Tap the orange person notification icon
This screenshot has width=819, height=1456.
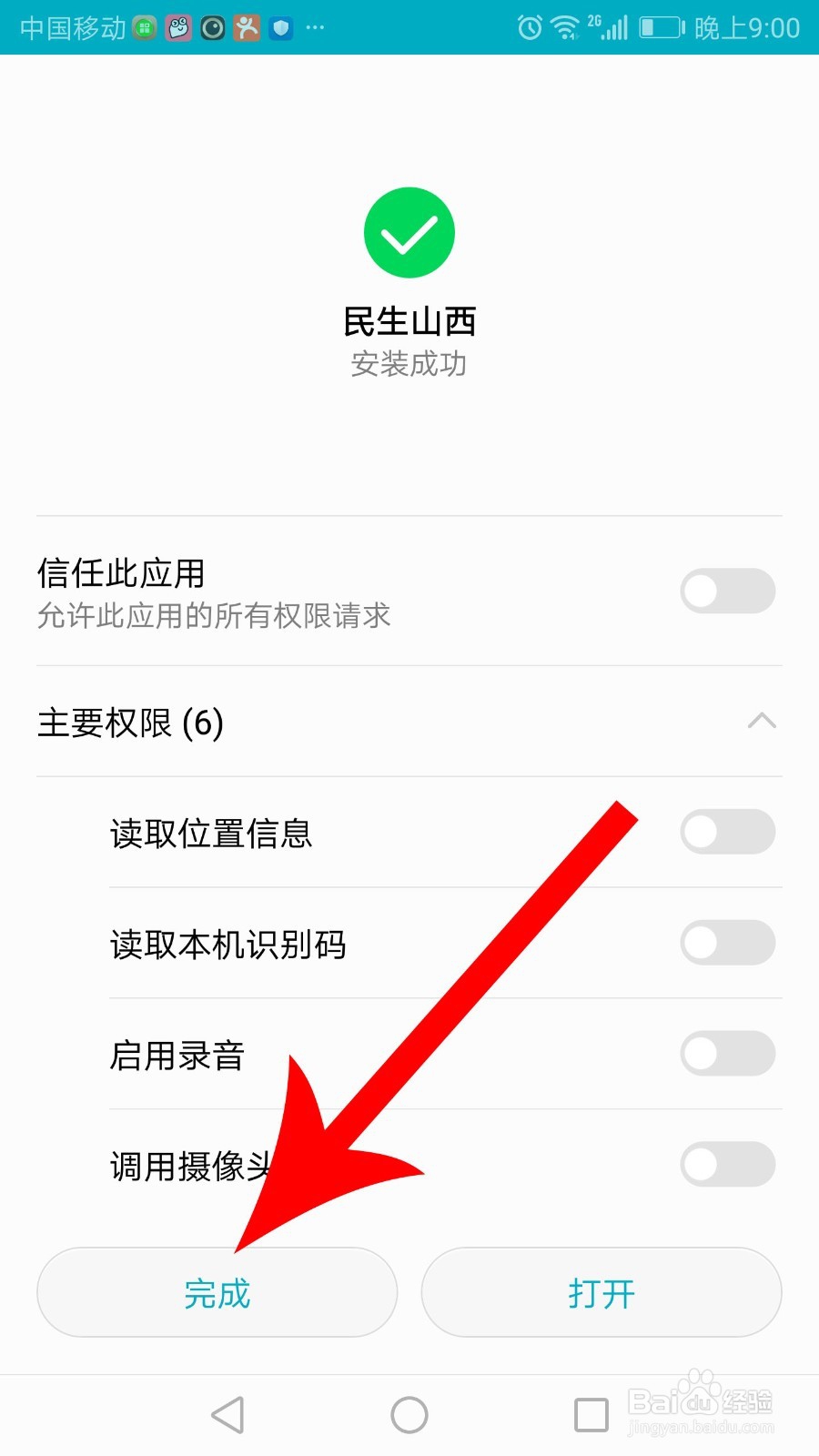(246, 28)
